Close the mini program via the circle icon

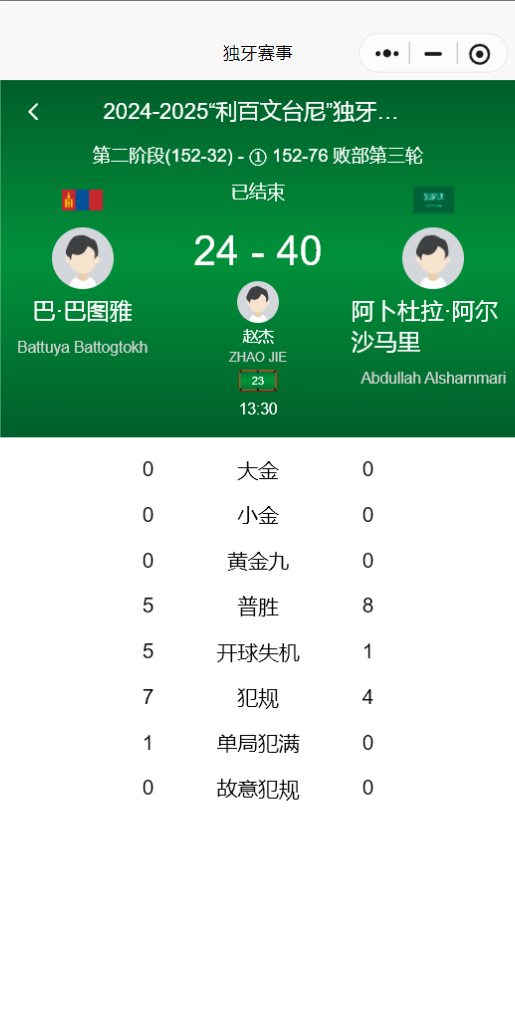click(x=479, y=54)
